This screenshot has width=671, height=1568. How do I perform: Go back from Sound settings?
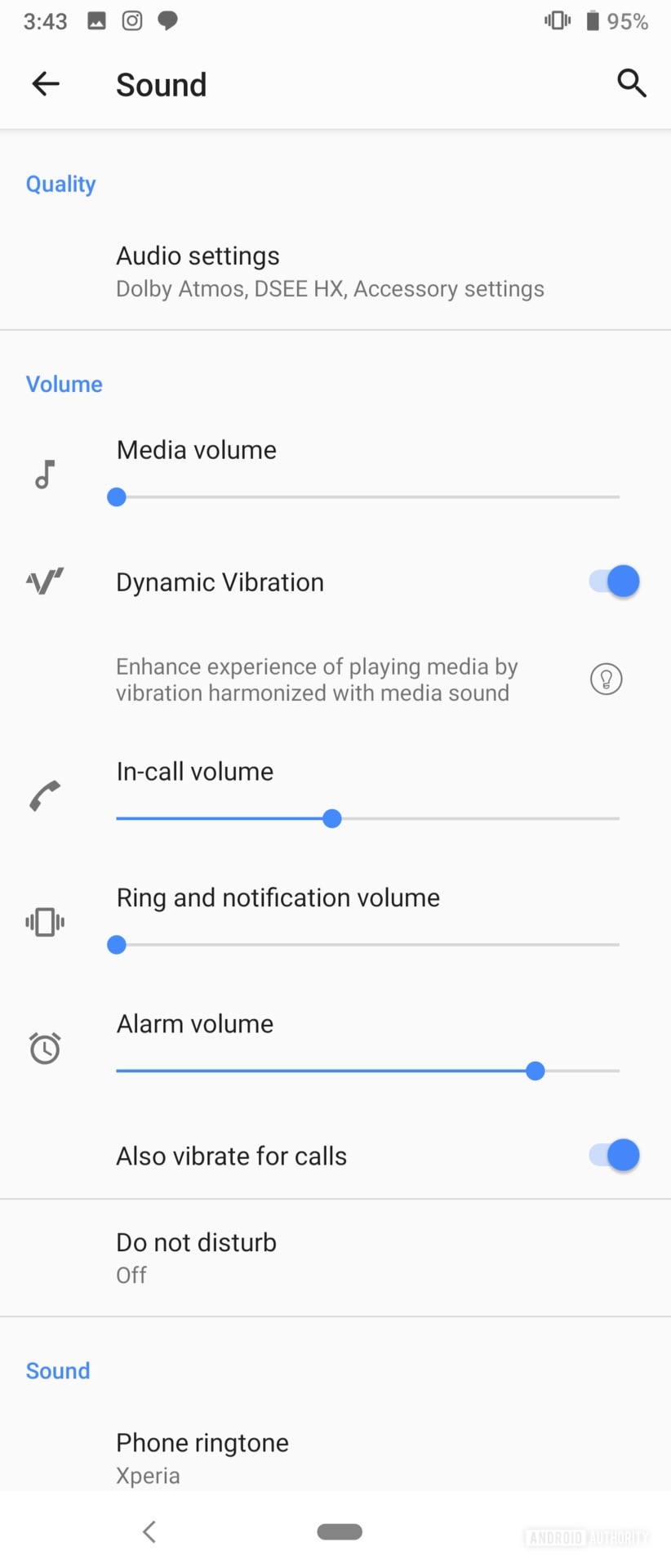click(46, 83)
